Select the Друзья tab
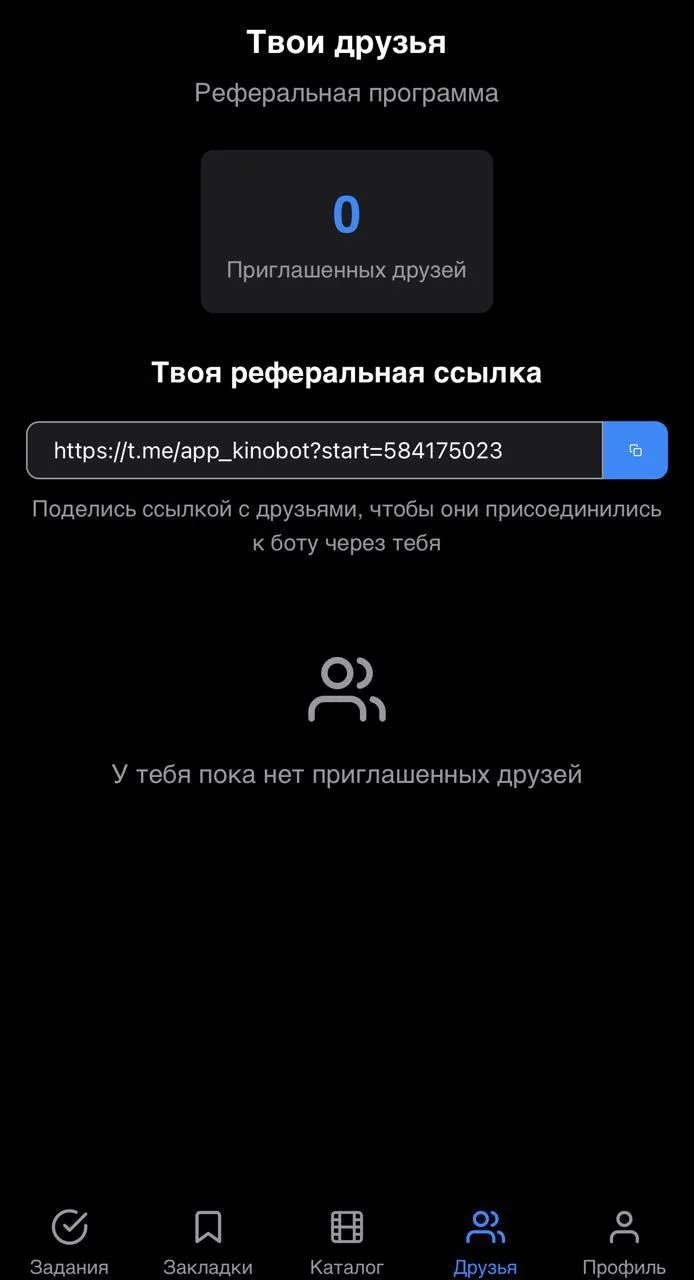The image size is (694, 1280). point(485,1242)
